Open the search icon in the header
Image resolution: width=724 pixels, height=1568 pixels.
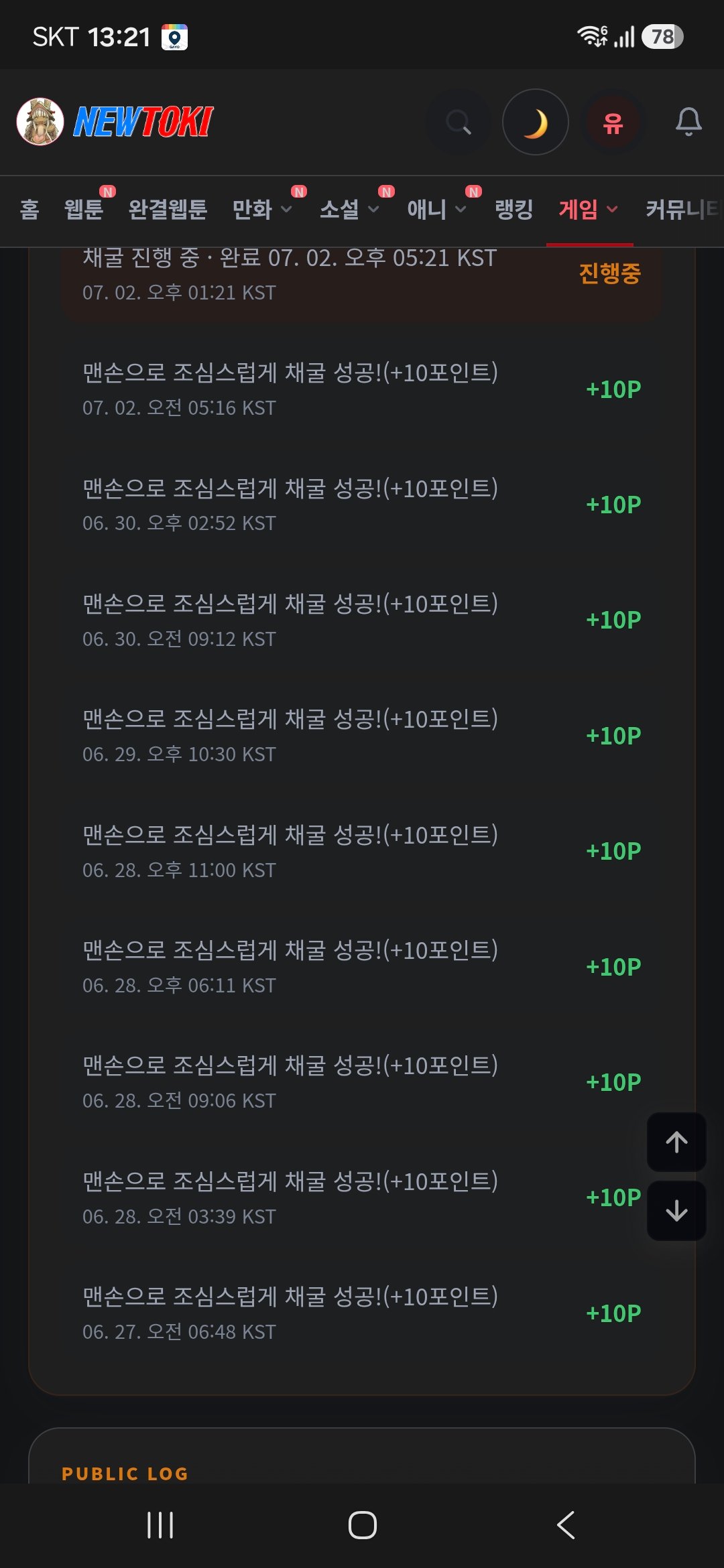459,122
